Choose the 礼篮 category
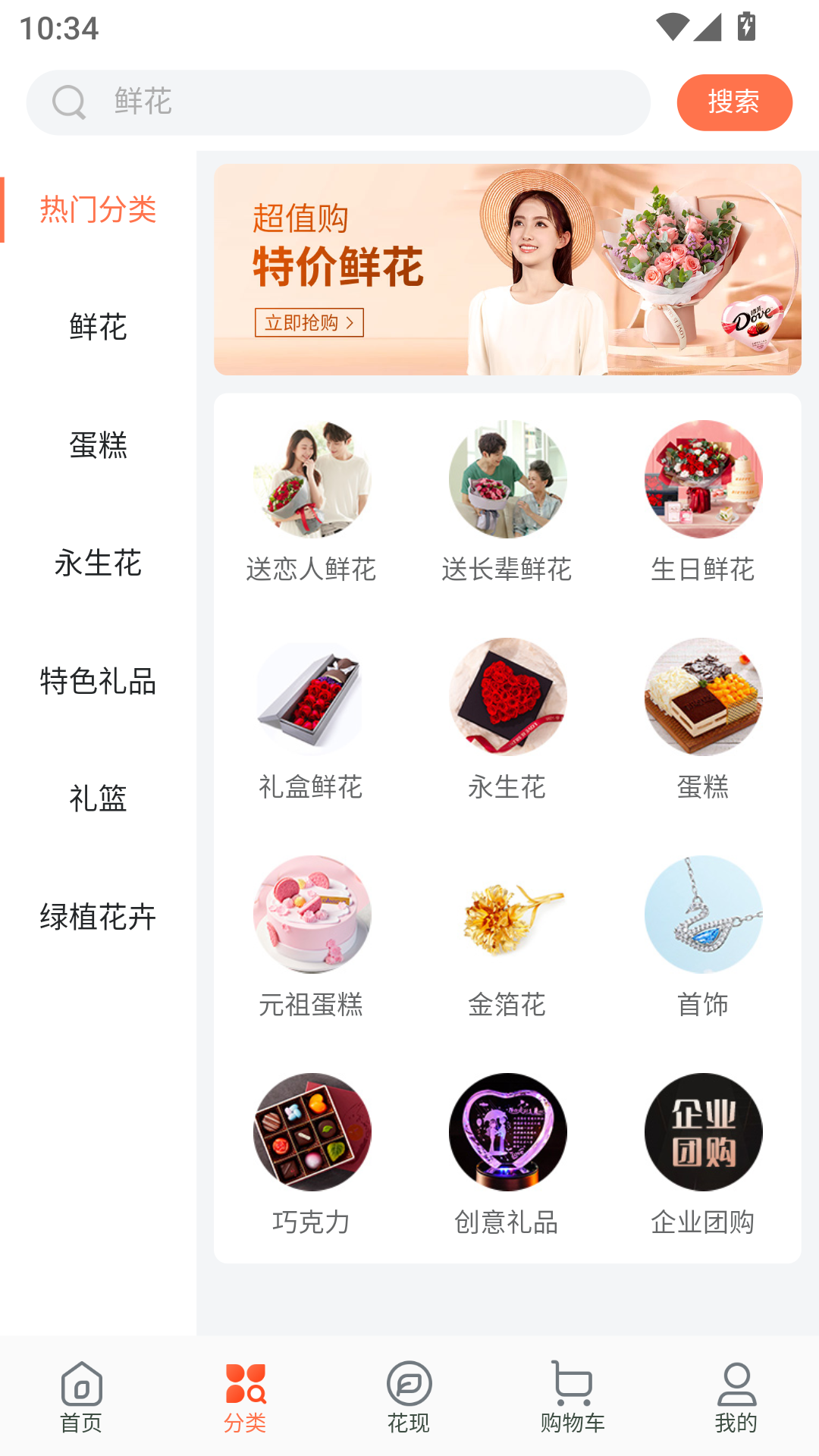Viewport: 819px width, 1456px height. point(98,799)
